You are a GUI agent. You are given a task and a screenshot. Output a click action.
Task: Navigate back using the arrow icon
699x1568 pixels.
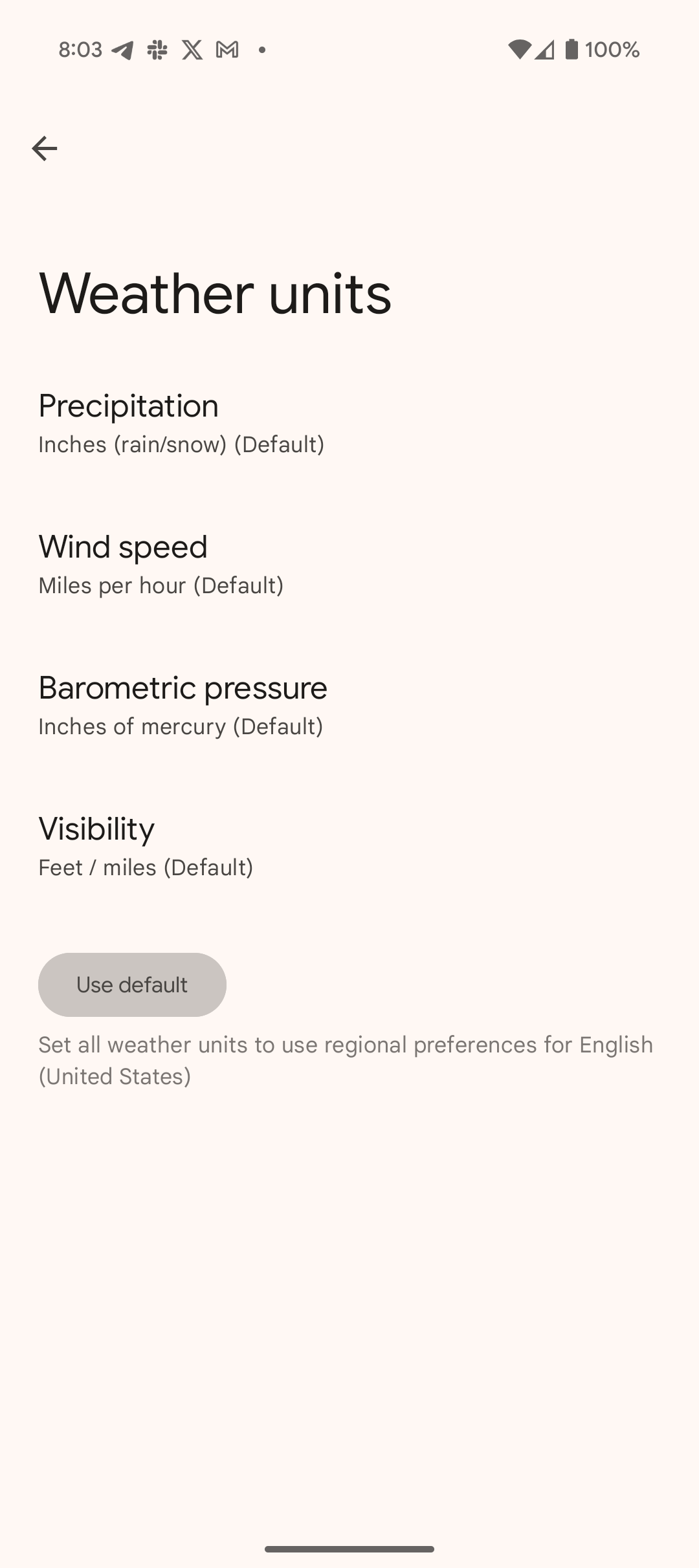(45, 147)
